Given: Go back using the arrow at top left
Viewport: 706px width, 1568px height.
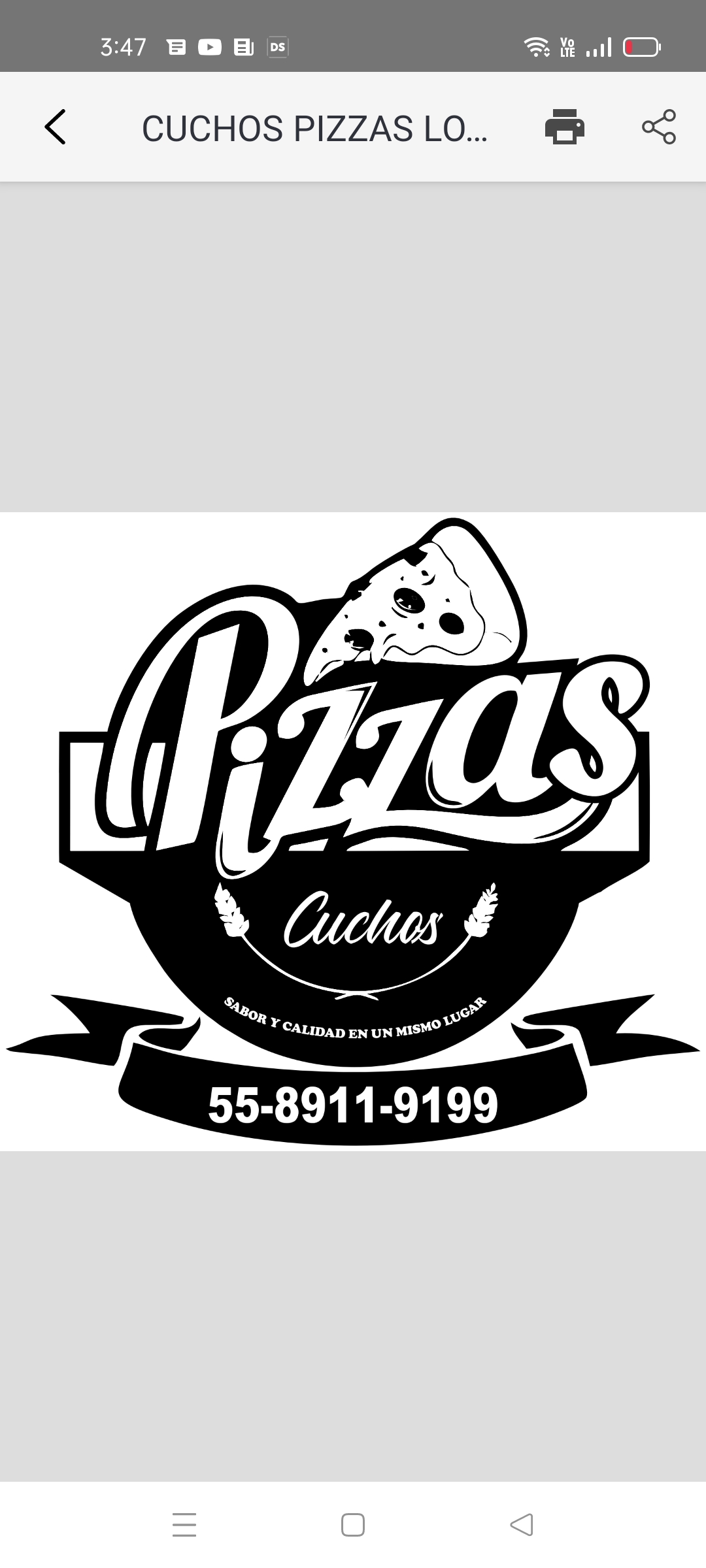Looking at the screenshot, I should point(56,128).
